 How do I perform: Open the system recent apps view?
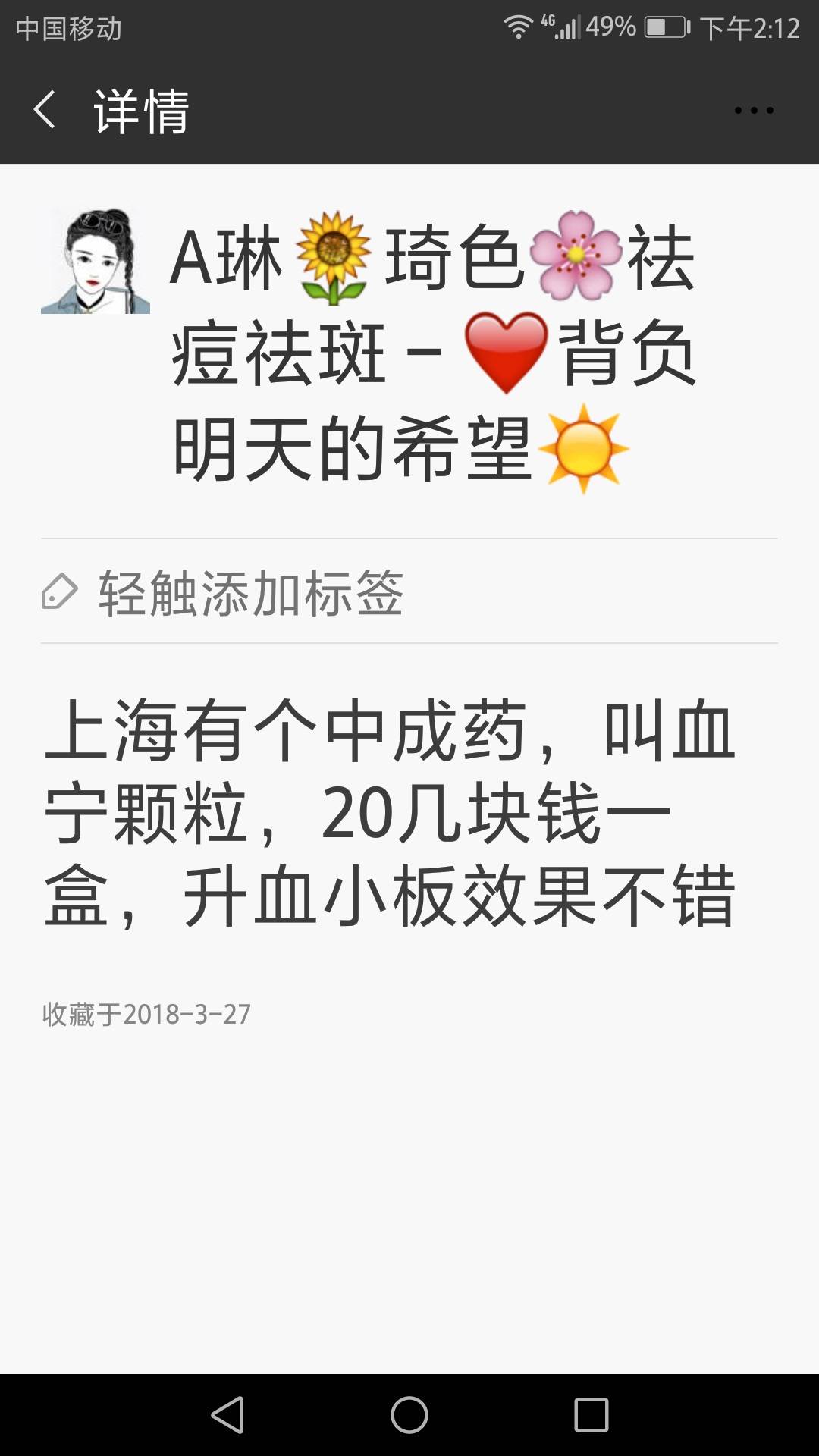pyautogui.click(x=591, y=1415)
